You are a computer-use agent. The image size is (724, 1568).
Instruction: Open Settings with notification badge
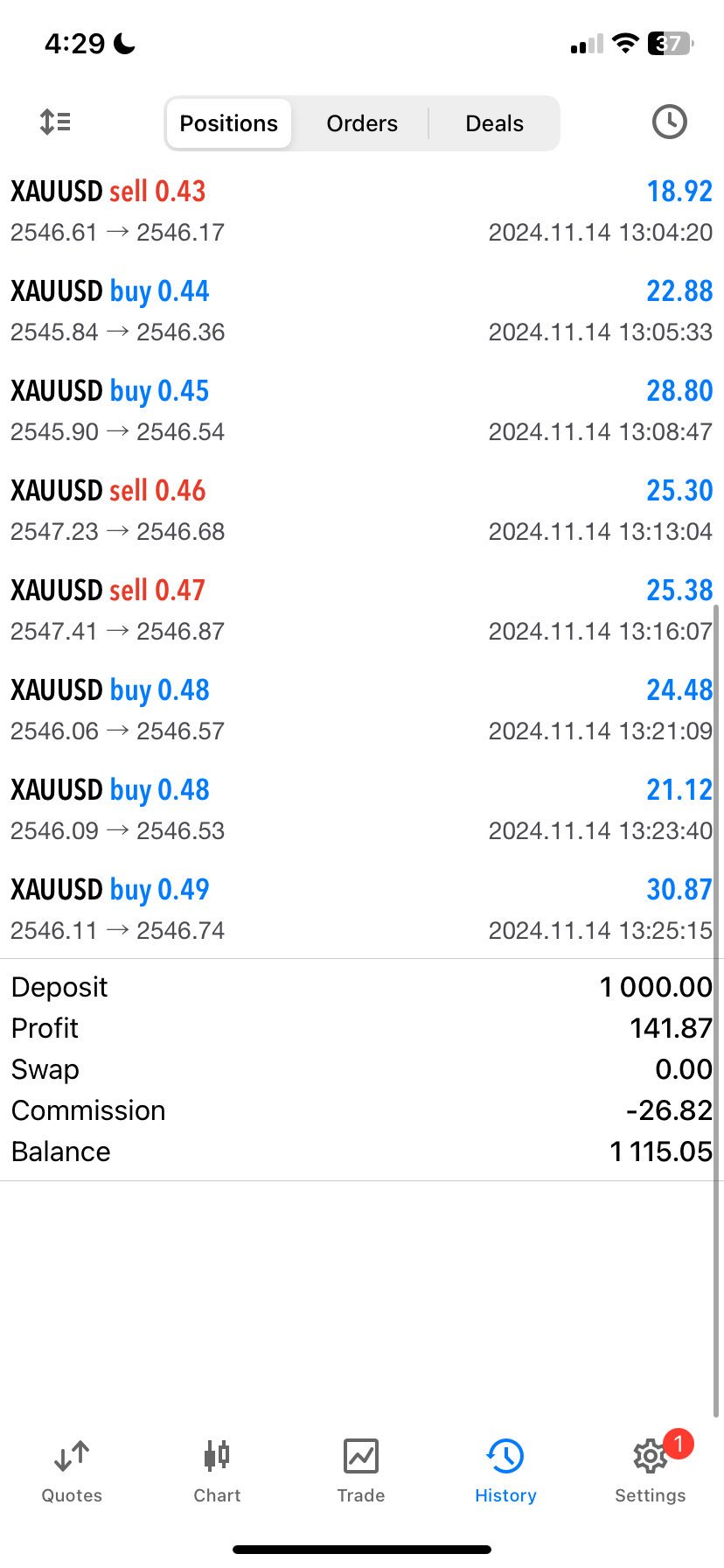650,1470
